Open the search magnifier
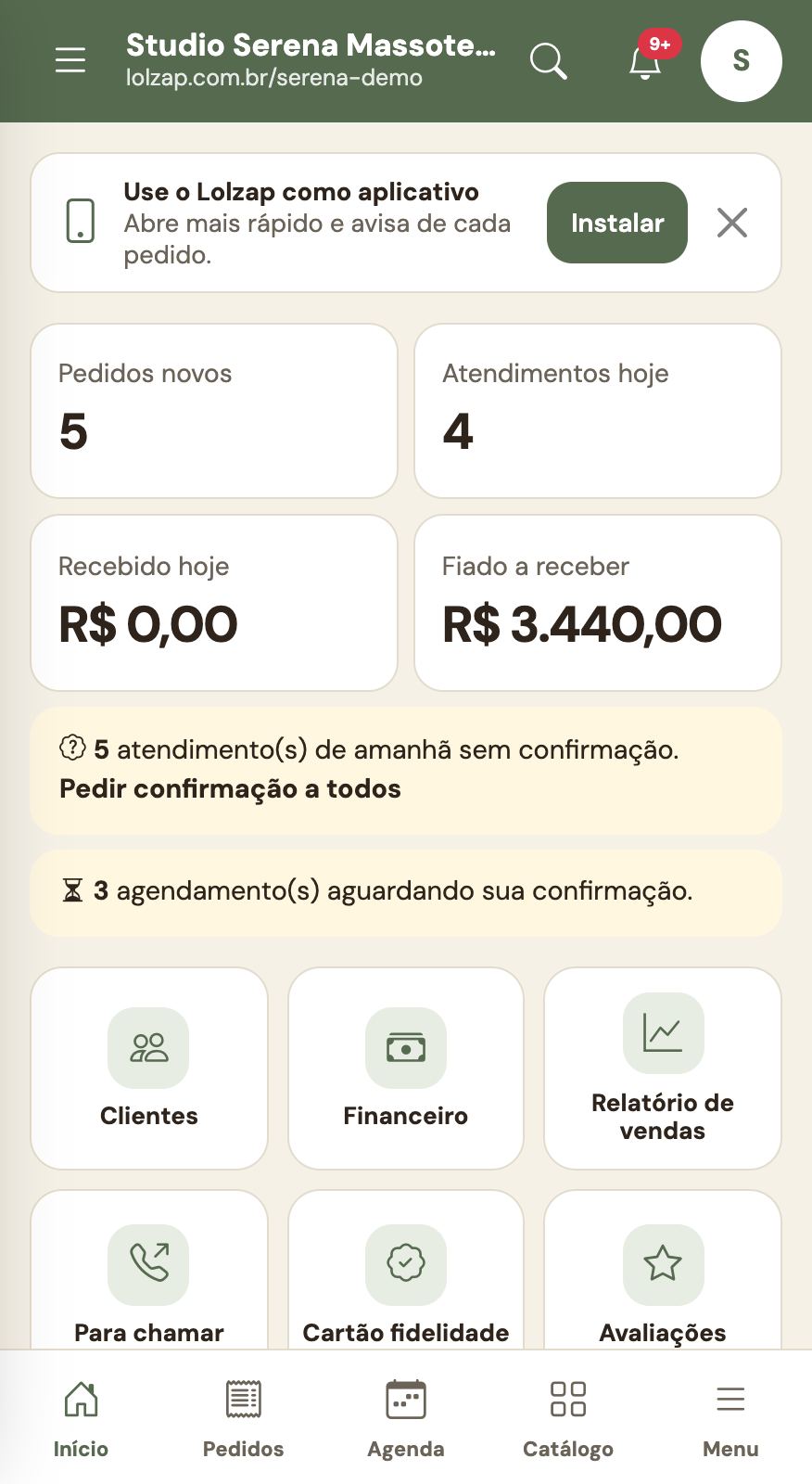This screenshot has height=1484, width=812. (548, 61)
